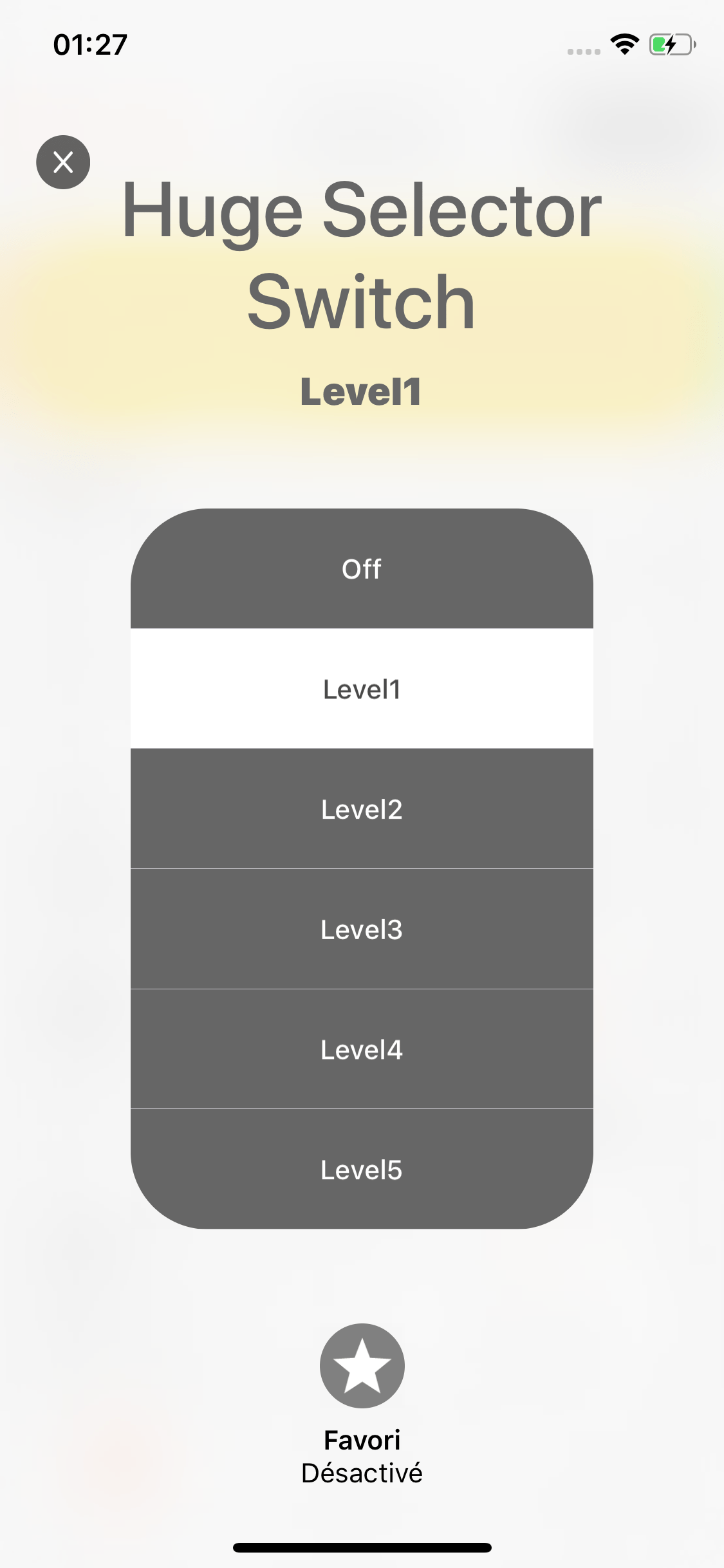Set the selector to Off

(x=362, y=569)
